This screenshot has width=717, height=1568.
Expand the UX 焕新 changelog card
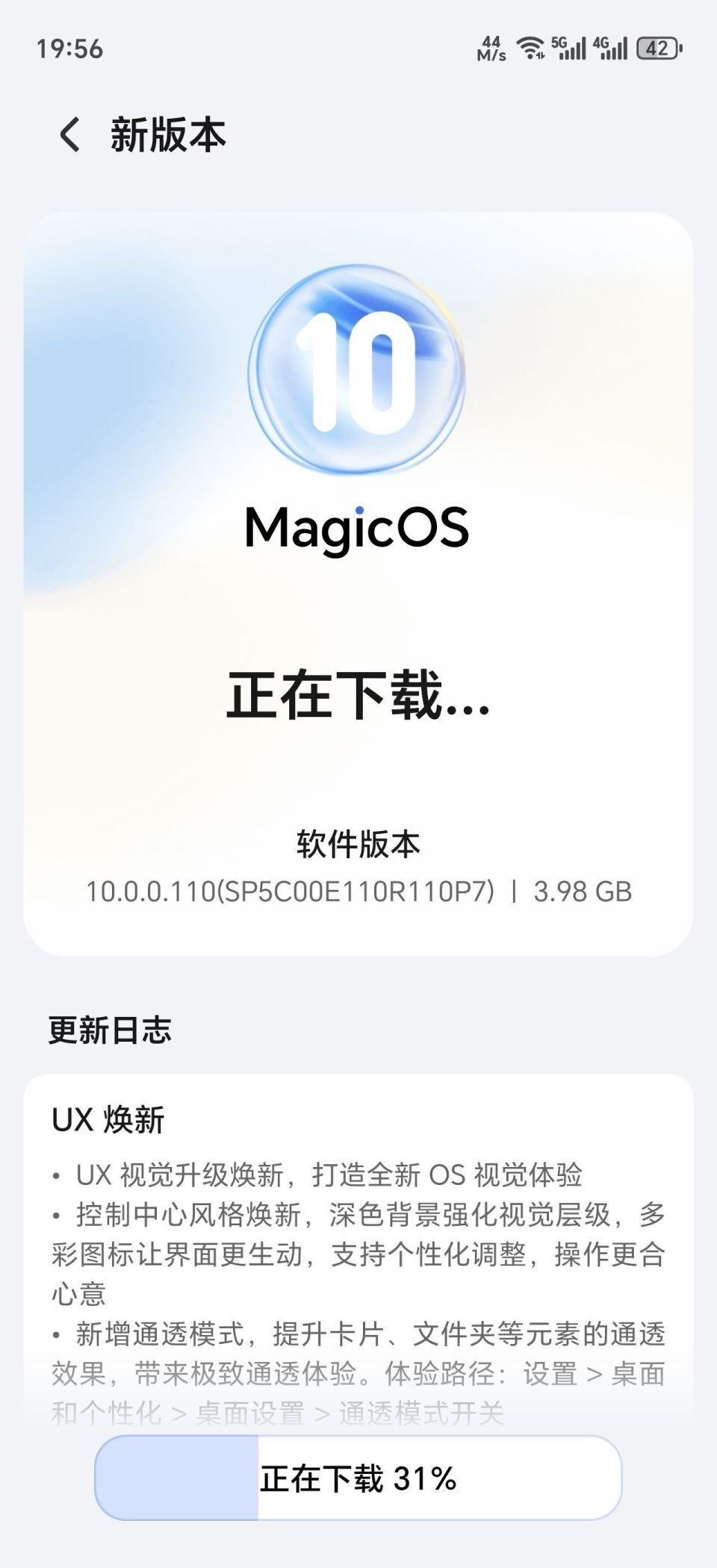(x=358, y=1269)
